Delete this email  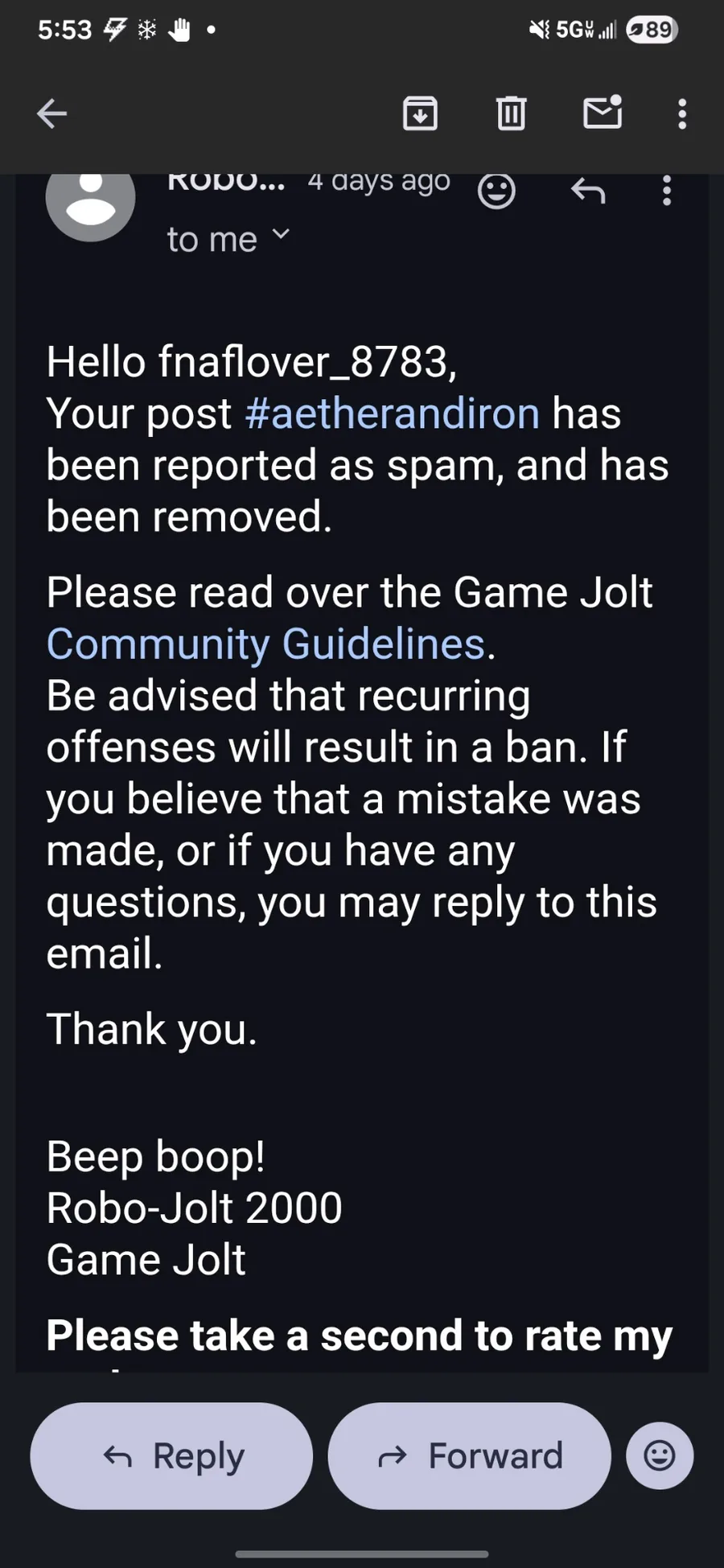511,113
